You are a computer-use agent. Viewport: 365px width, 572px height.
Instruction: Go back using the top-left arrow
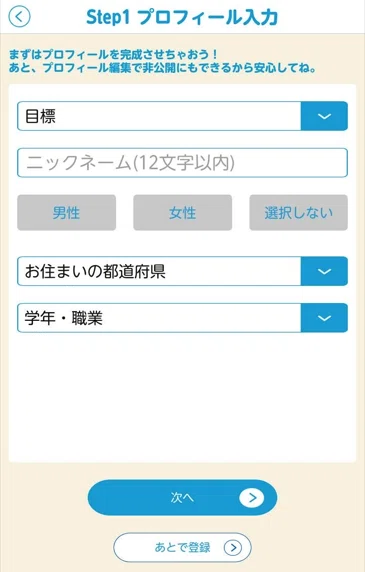coord(19,17)
